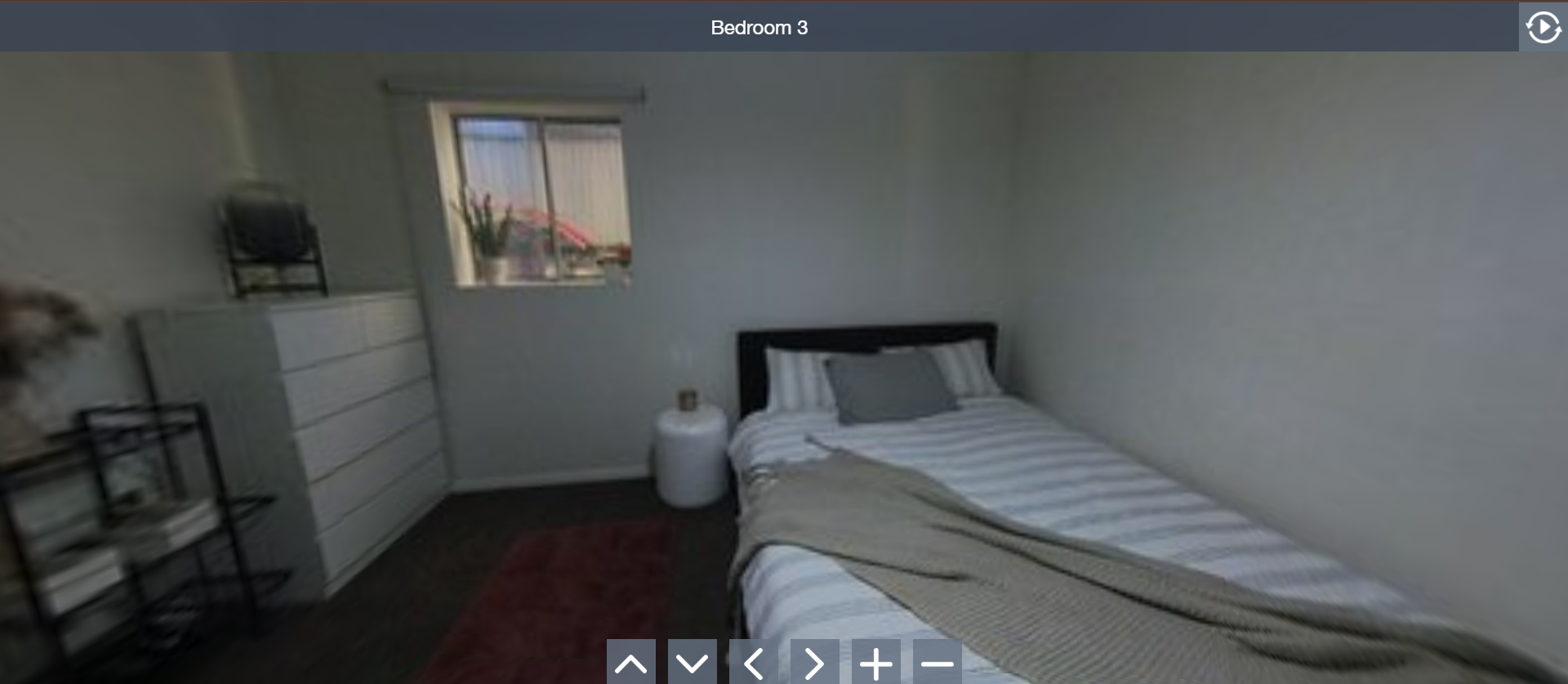Tilt the panorama view down
The image size is (1568, 684).
[x=692, y=662]
